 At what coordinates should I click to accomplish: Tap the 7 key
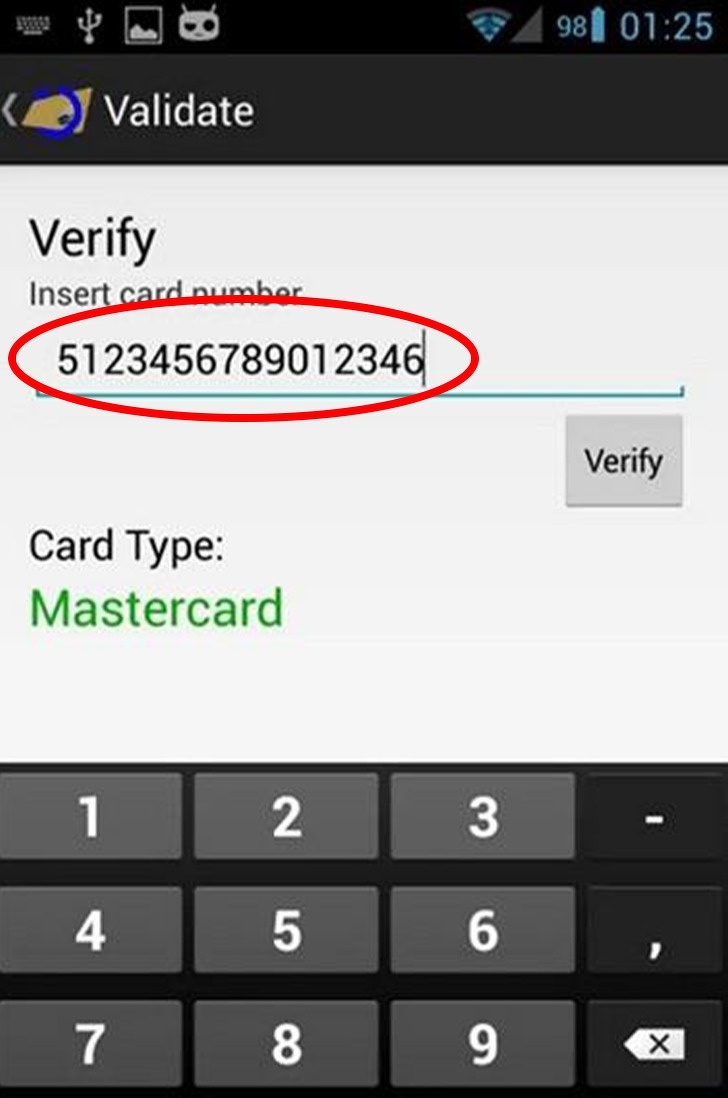tap(91, 1044)
